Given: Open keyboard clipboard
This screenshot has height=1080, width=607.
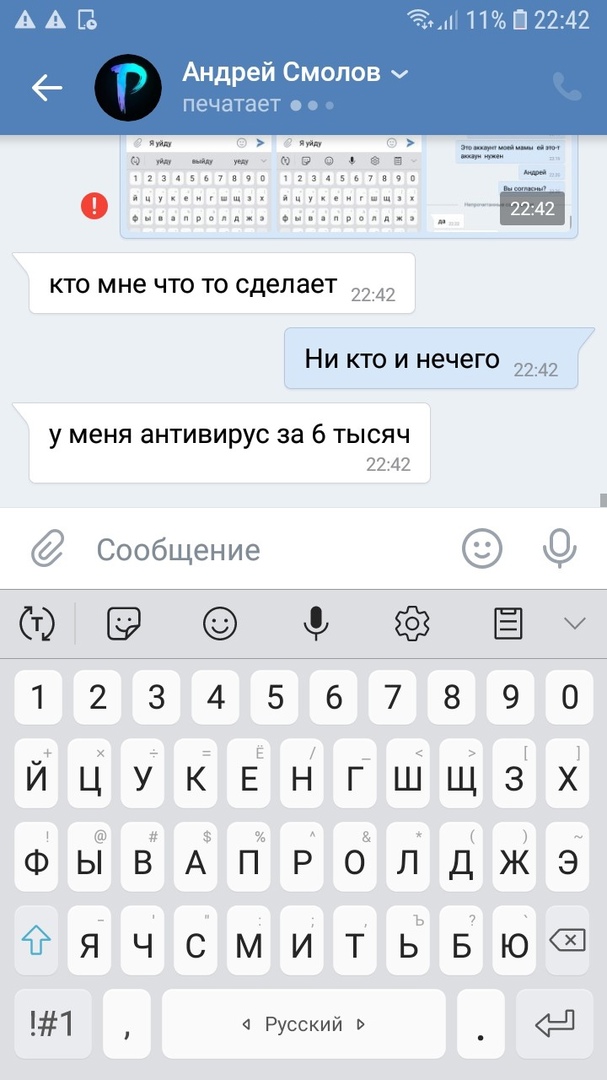Looking at the screenshot, I should [x=508, y=624].
